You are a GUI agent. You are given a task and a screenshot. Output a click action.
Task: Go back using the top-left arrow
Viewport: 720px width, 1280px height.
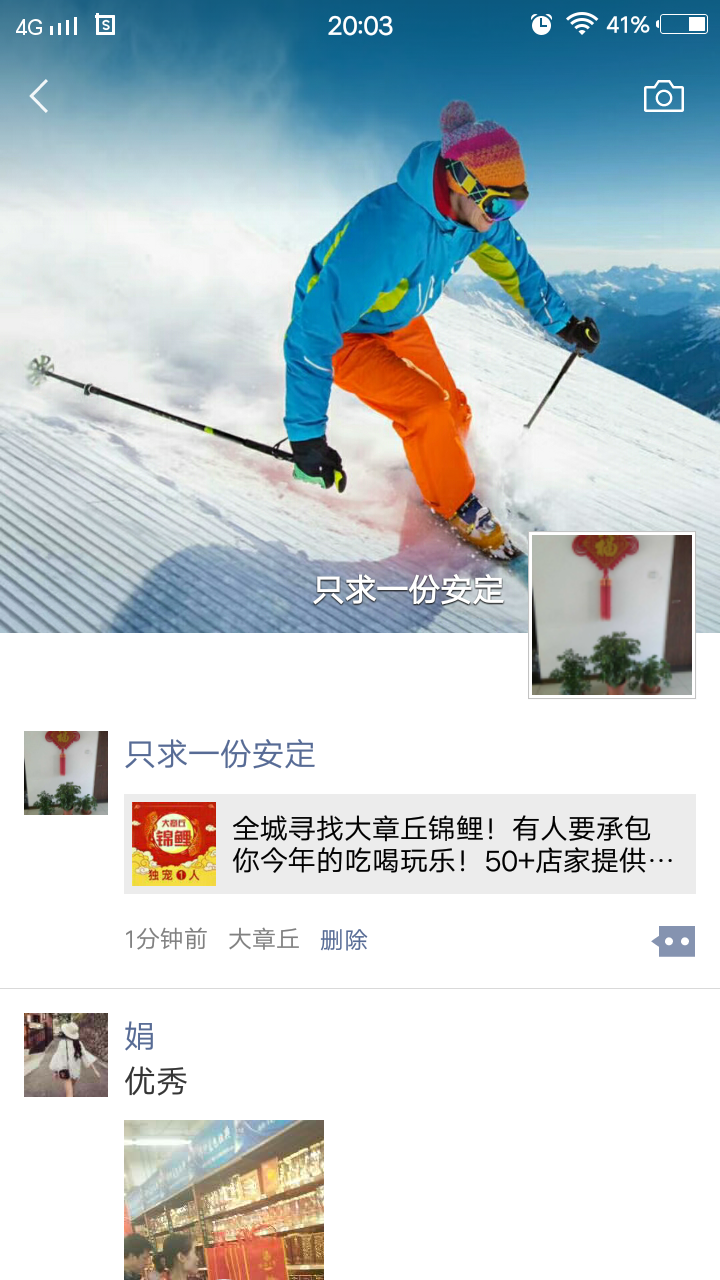(x=39, y=97)
